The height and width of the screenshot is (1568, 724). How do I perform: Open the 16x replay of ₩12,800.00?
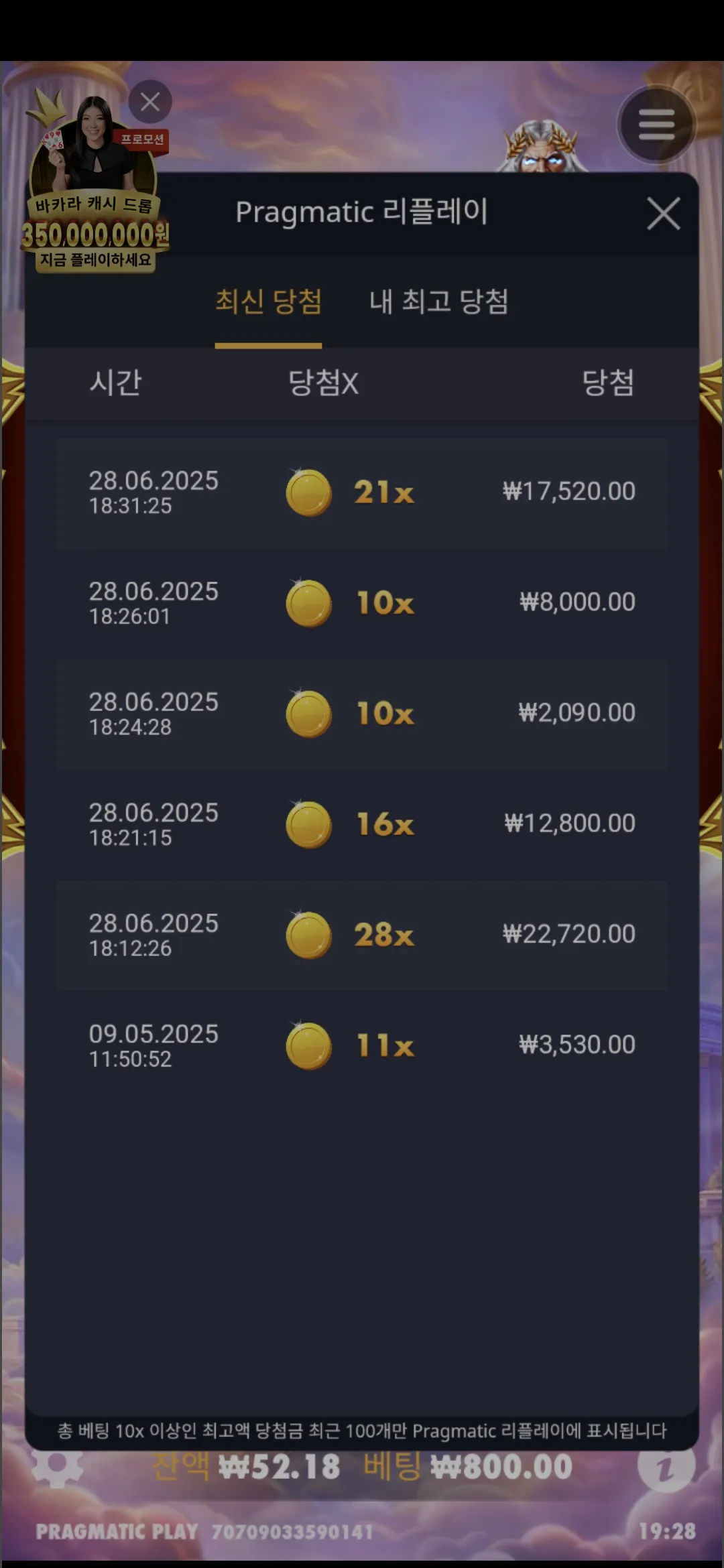(x=362, y=824)
